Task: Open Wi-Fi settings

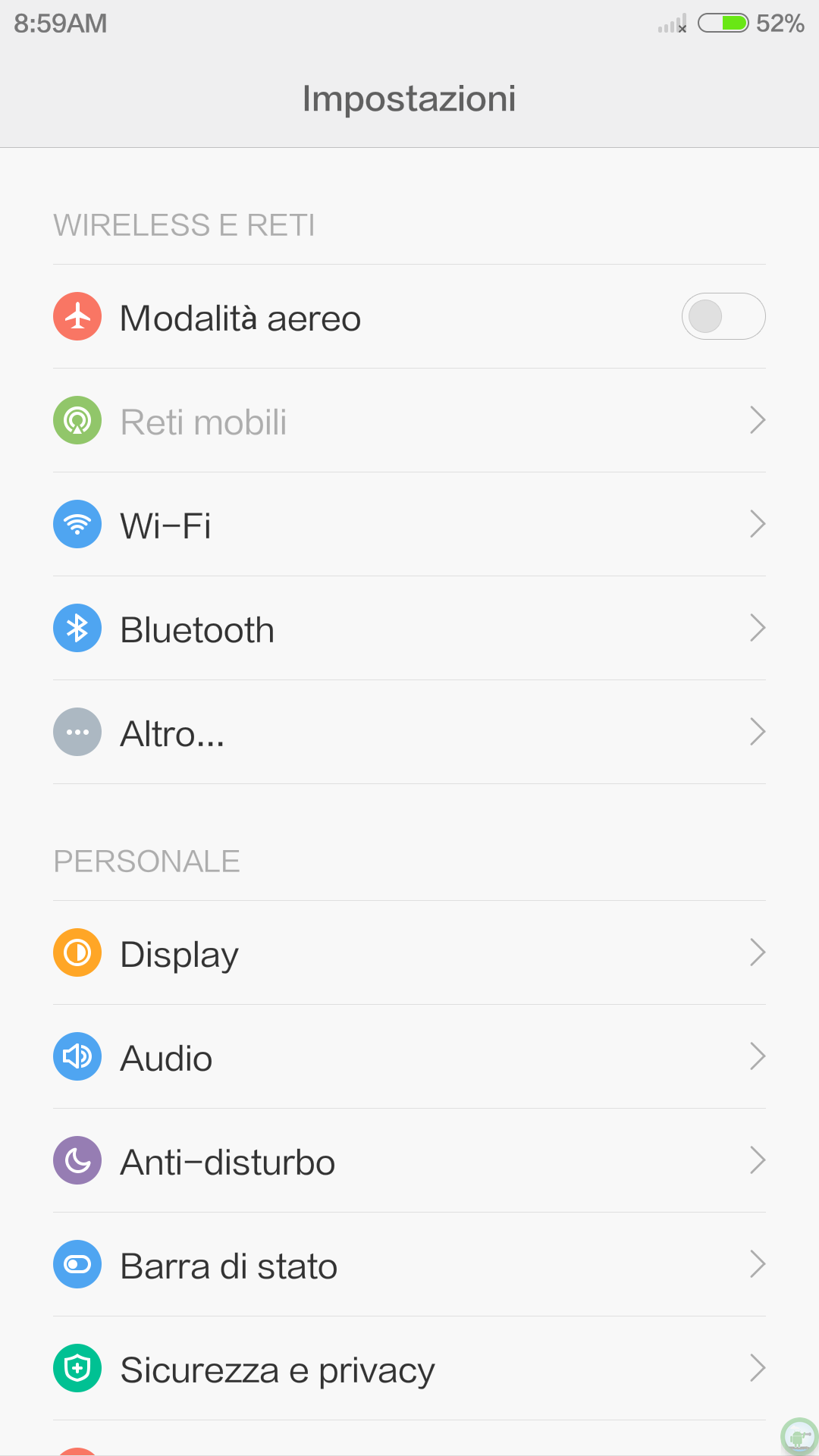Action: tap(409, 524)
